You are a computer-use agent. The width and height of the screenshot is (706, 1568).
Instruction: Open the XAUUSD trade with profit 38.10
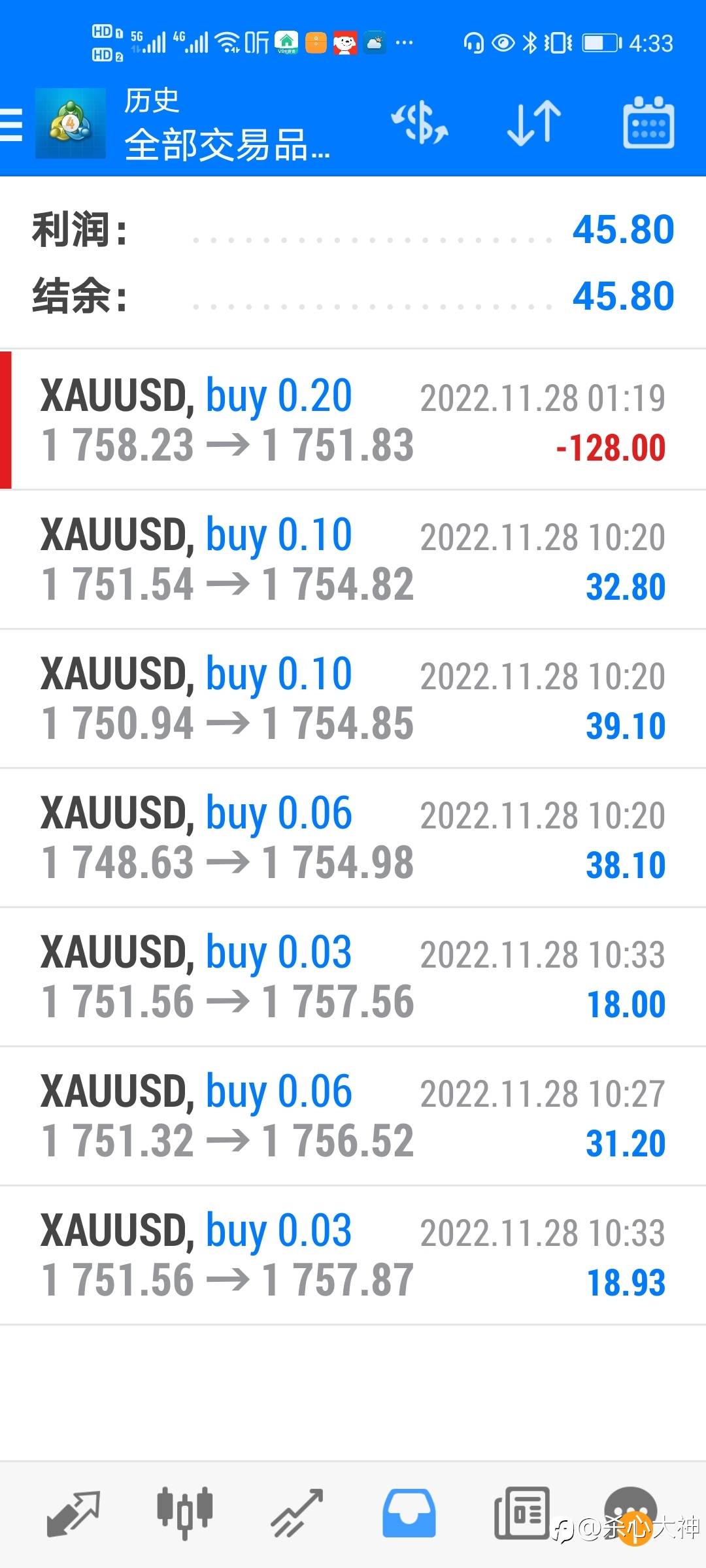coord(353,838)
